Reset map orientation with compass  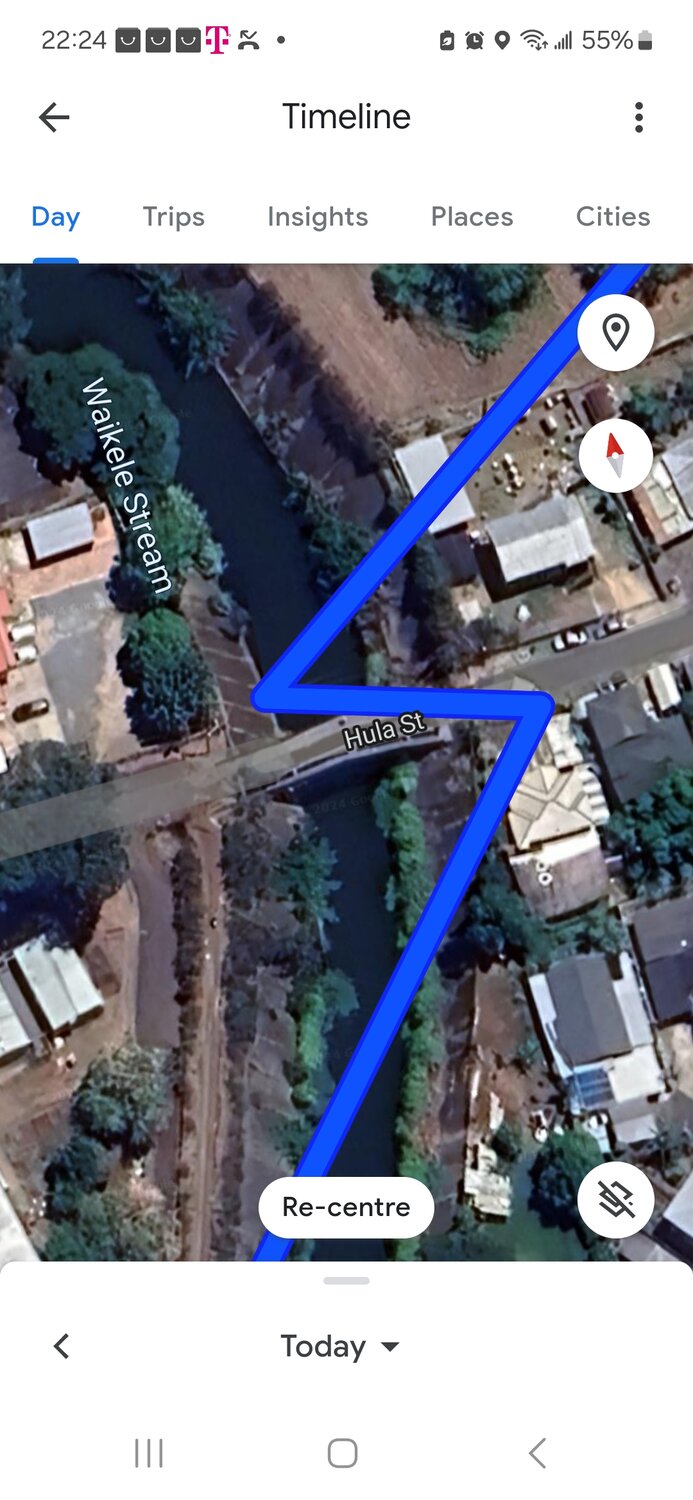615,454
